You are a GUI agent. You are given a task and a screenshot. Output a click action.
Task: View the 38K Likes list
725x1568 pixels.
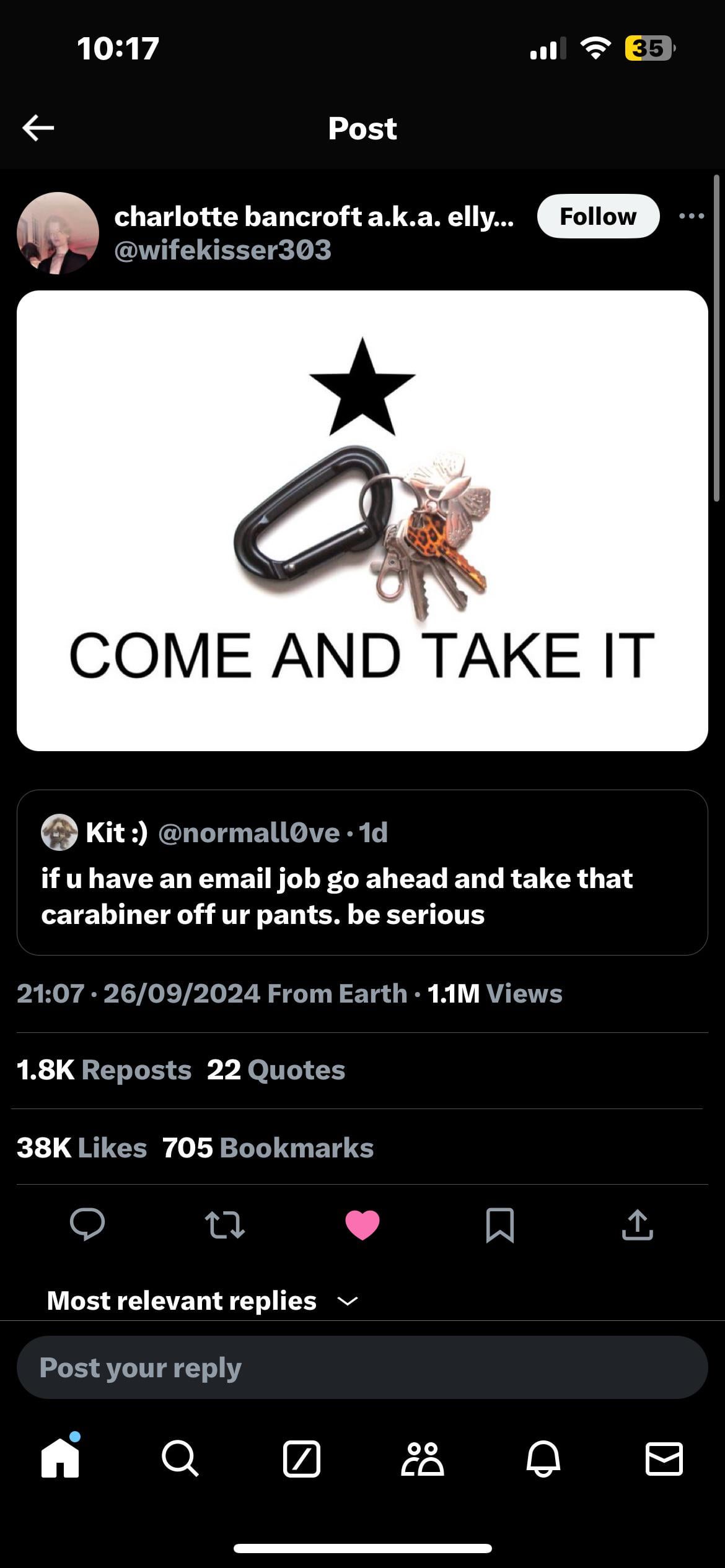pyautogui.click(x=82, y=1148)
